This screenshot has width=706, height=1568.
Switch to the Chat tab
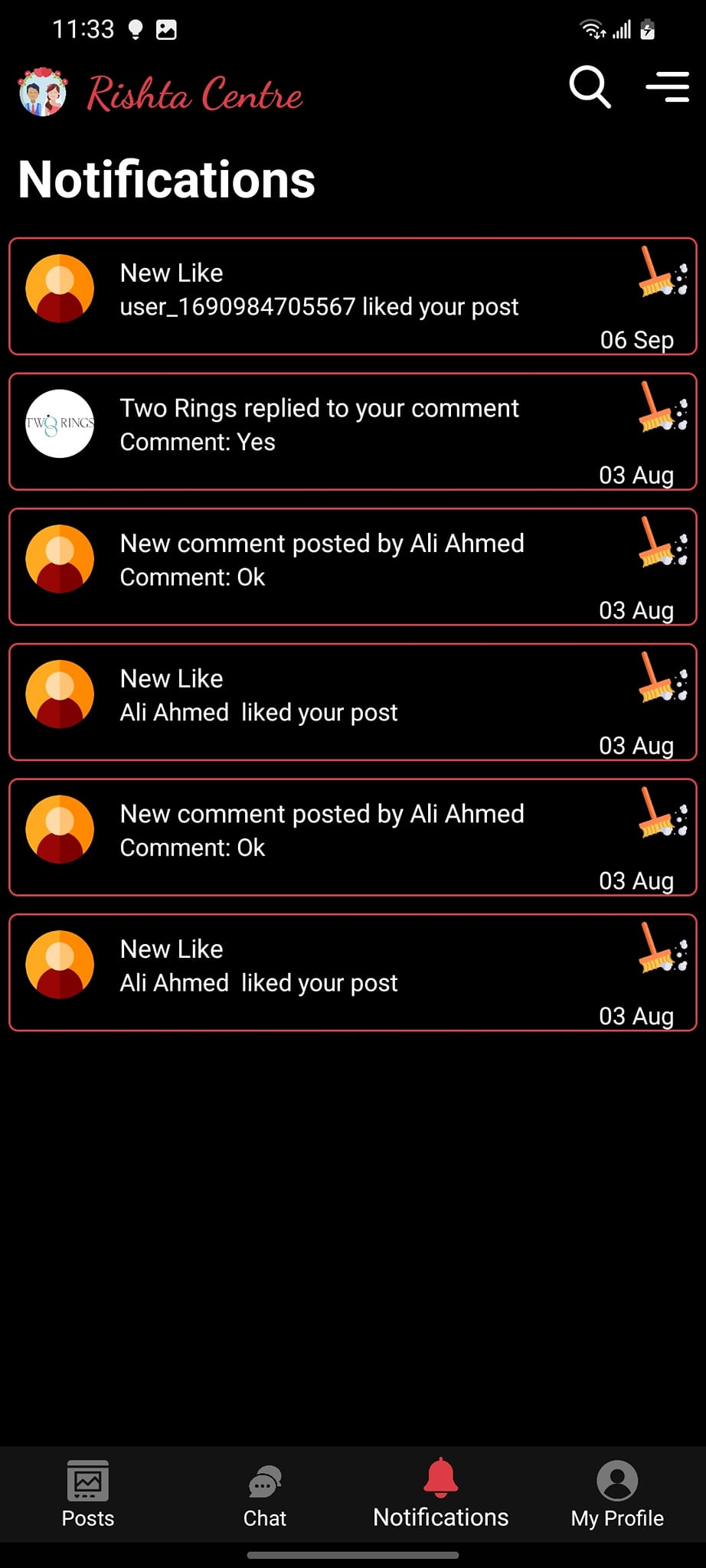pyautogui.click(x=264, y=1494)
